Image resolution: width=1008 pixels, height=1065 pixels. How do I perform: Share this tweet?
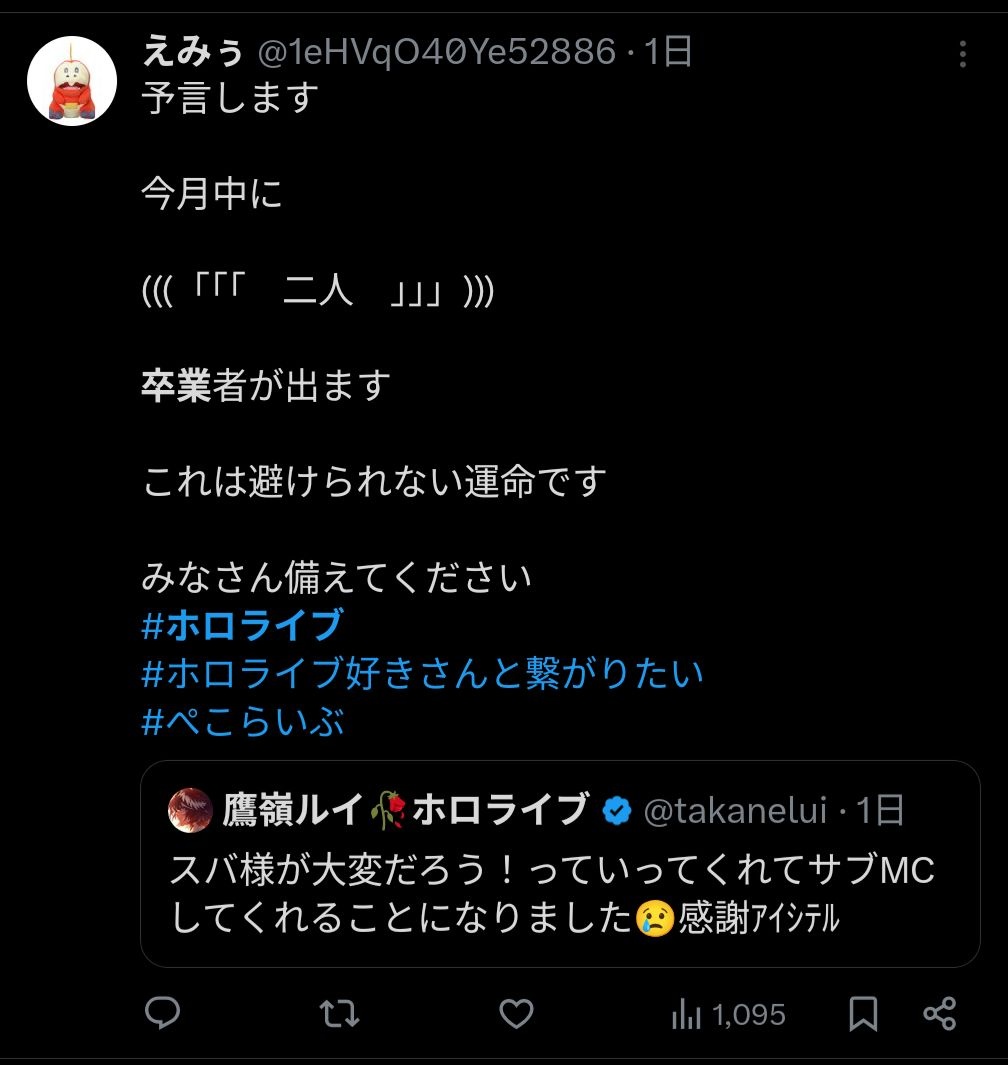939,1015
